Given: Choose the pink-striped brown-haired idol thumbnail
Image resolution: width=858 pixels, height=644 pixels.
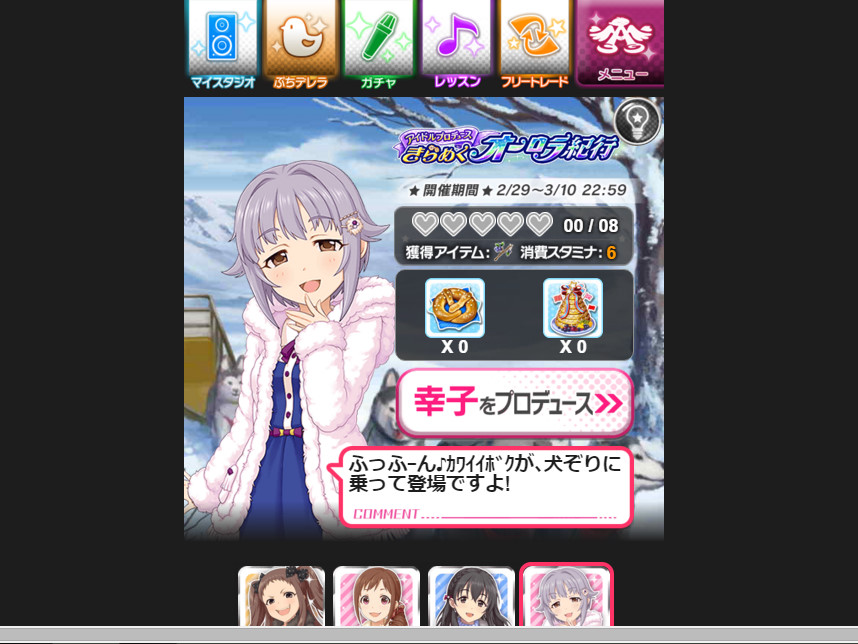Looking at the screenshot, I should tap(376, 597).
